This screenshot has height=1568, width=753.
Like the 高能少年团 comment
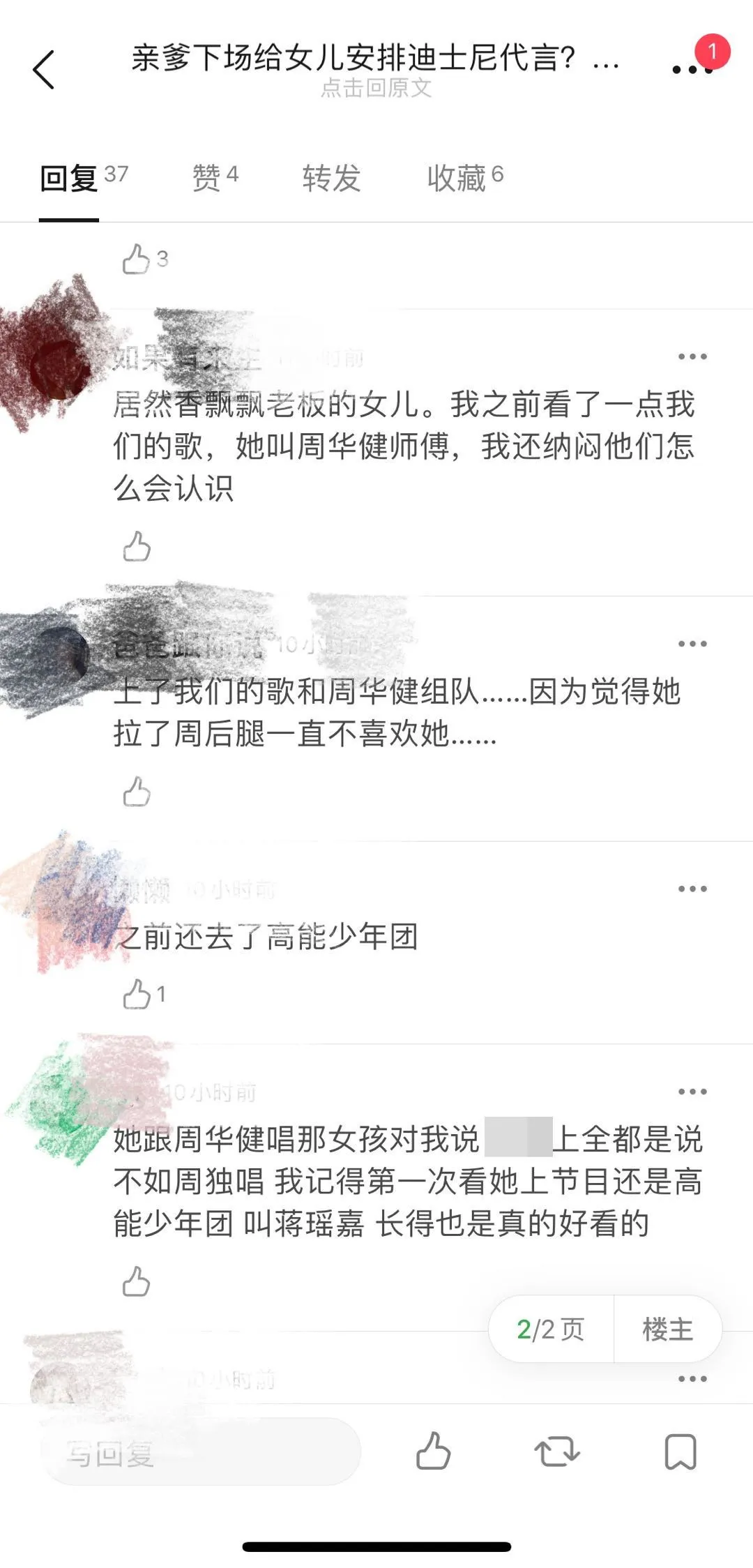coord(137,994)
